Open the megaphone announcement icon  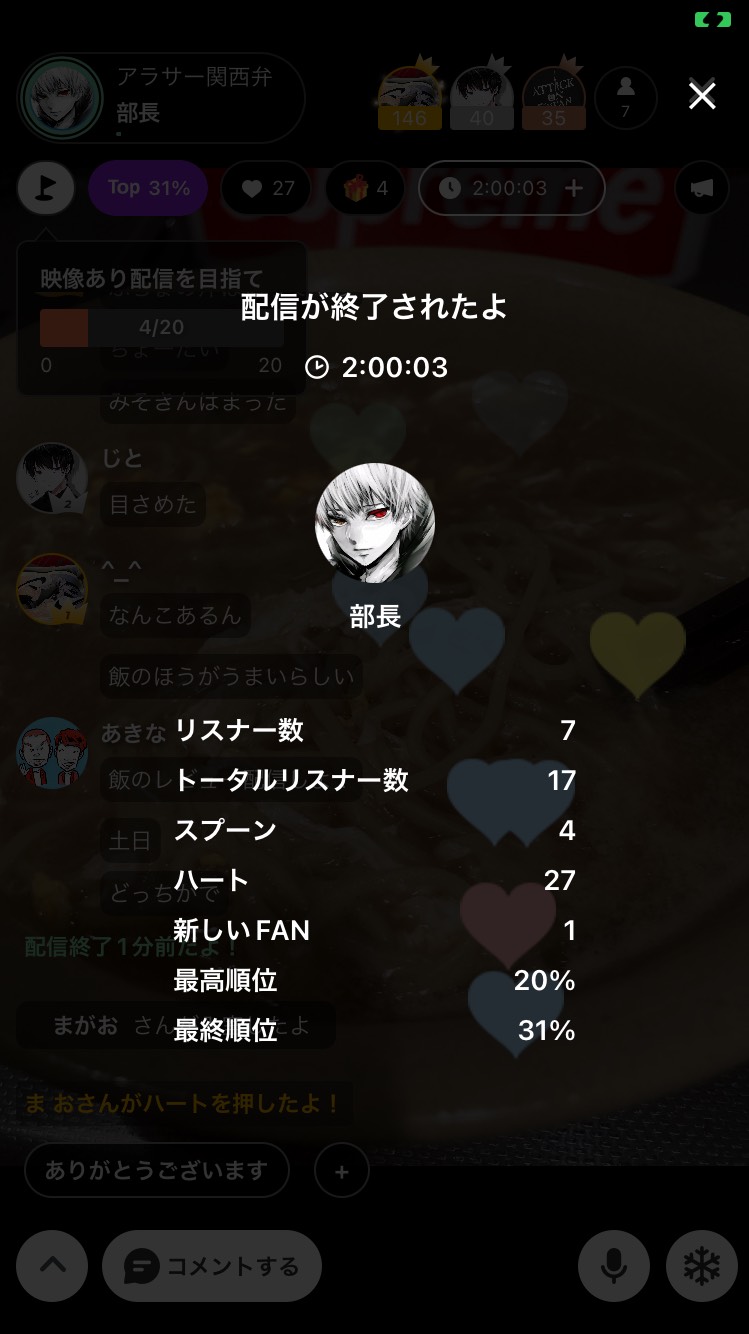pyautogui.click(x=702, y=188)
